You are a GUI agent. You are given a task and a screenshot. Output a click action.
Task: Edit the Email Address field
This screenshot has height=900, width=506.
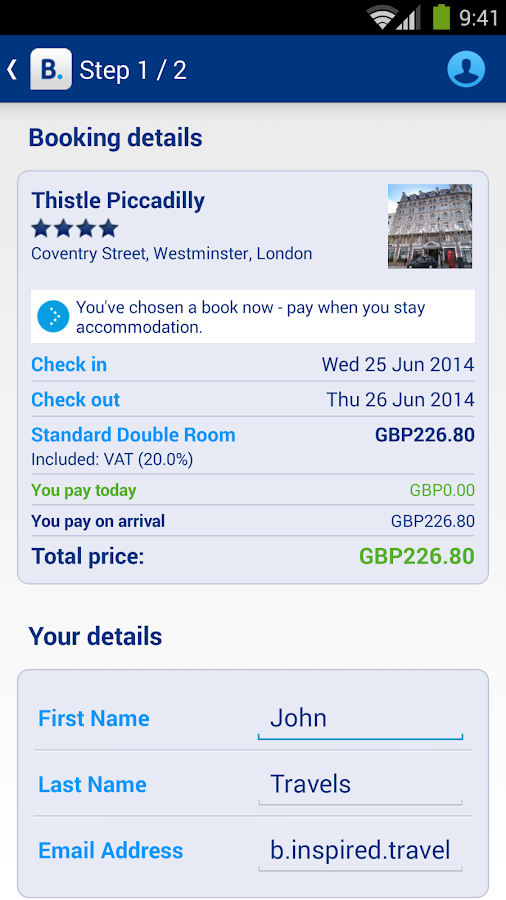pyautogui.click(x=360, y=851)
